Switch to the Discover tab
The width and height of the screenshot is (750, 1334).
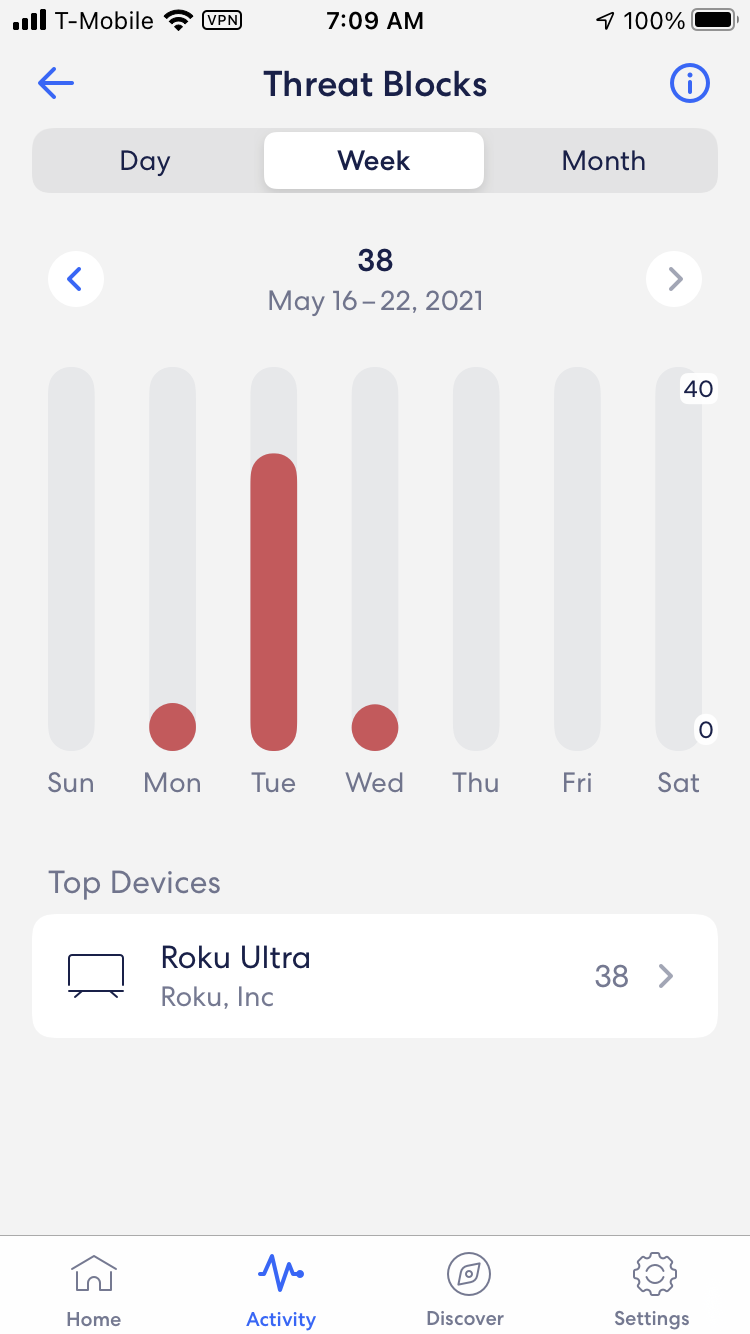[x=465, y=1290]
